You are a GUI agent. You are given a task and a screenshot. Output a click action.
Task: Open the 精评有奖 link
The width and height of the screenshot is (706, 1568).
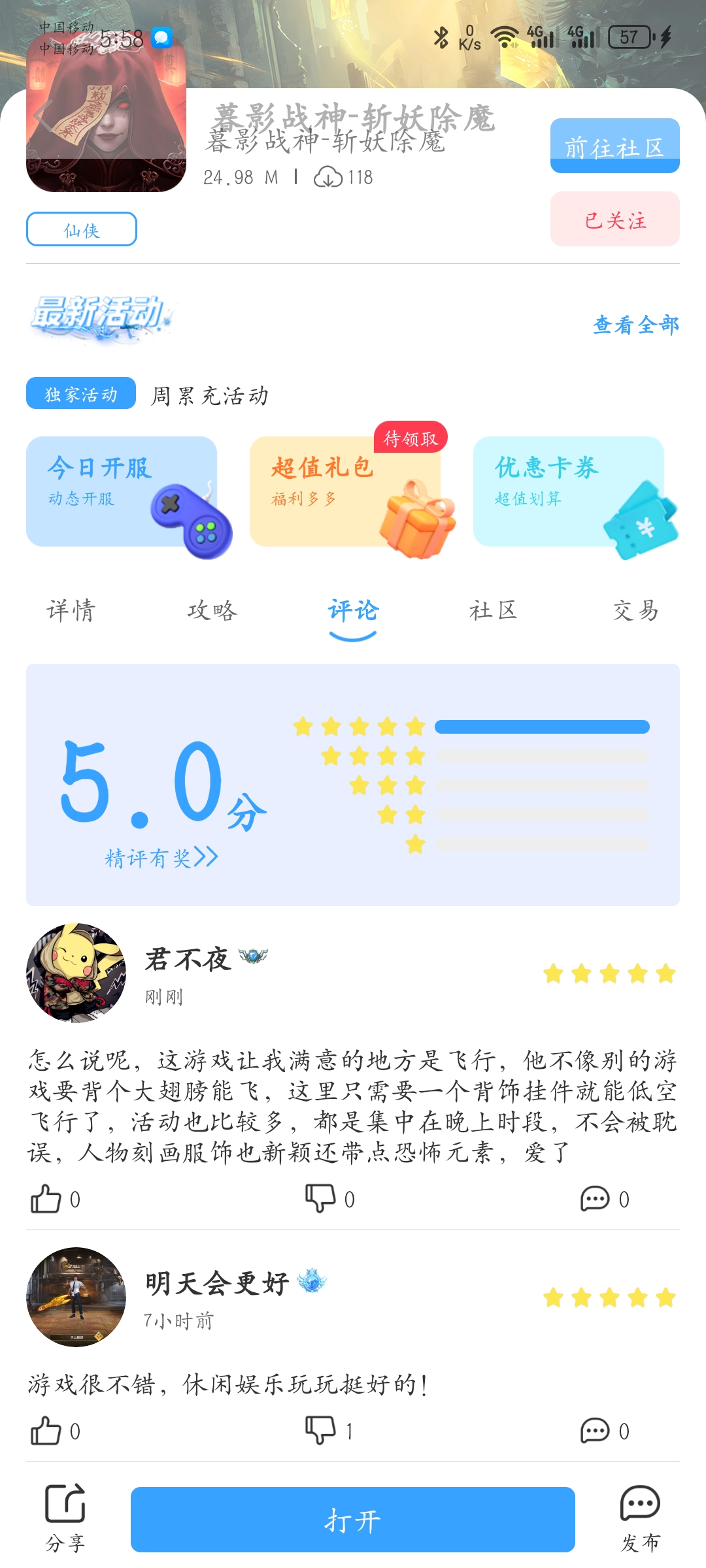161,857
